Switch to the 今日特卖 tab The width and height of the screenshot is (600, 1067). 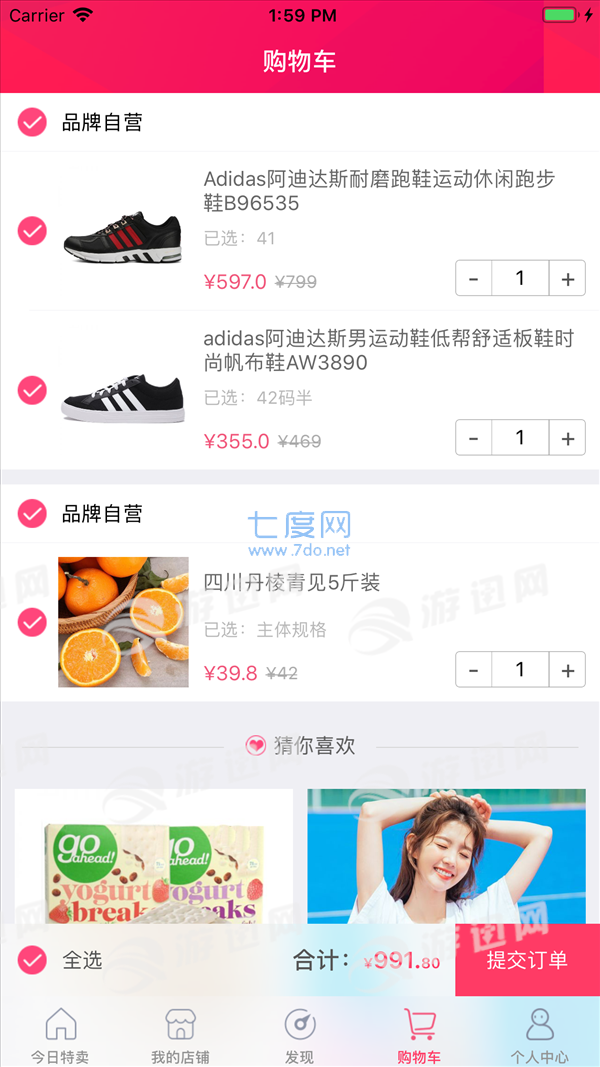point(61,1035)
